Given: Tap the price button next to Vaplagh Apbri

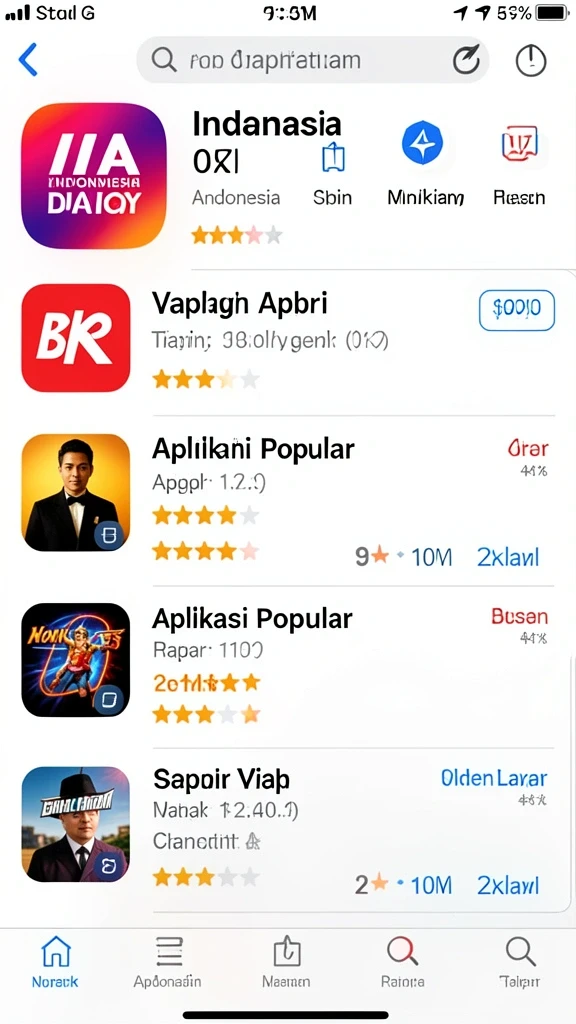Looking at the screenshot, I should [517, 310].
